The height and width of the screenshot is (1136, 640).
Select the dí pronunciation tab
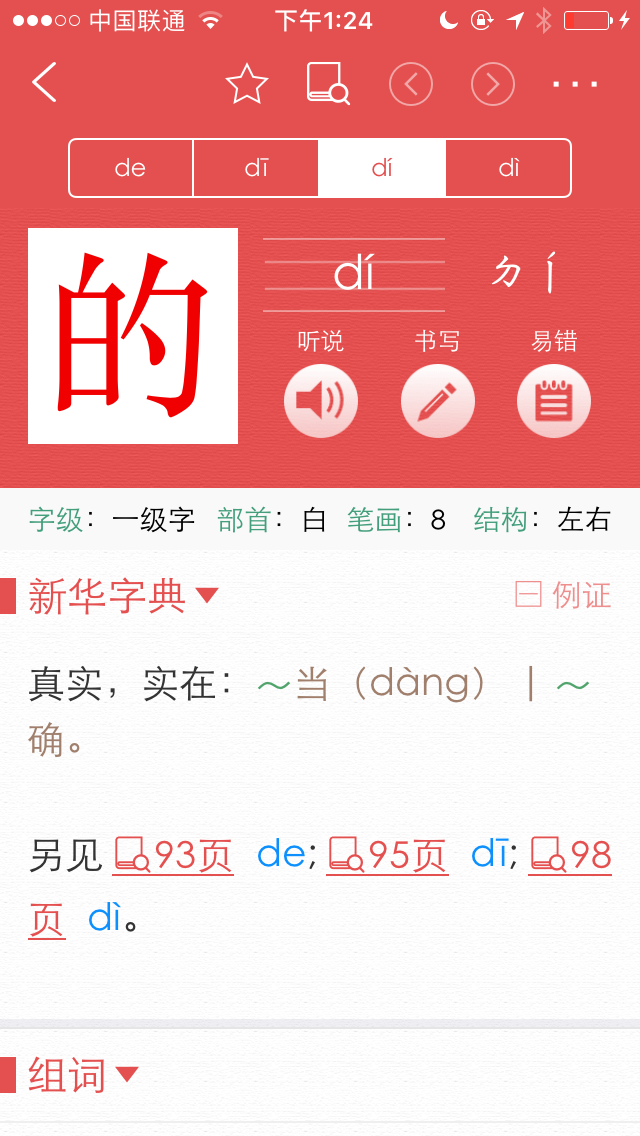pos(382,168)
